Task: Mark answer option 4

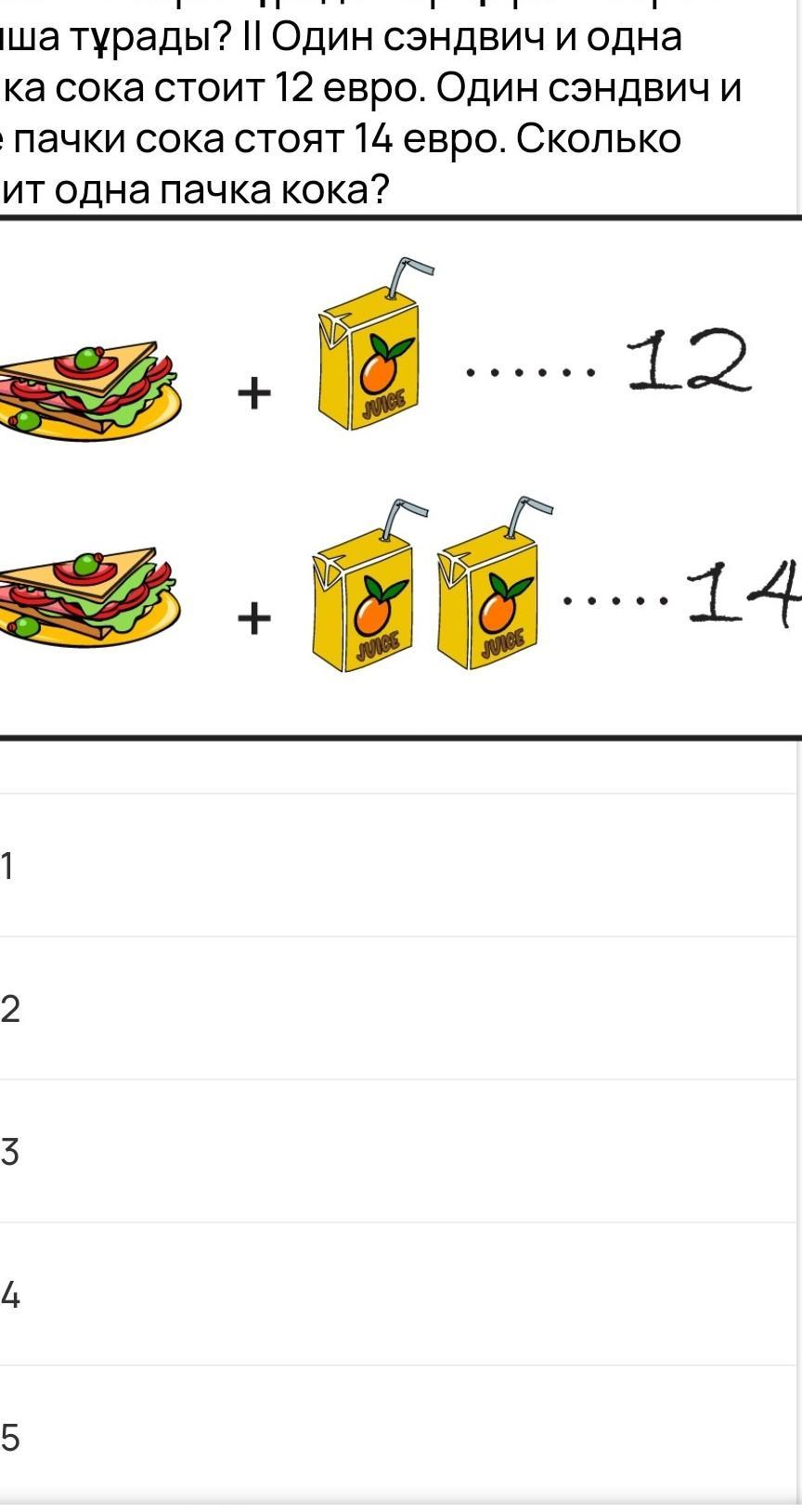Action: click(x=399, y=1294)
